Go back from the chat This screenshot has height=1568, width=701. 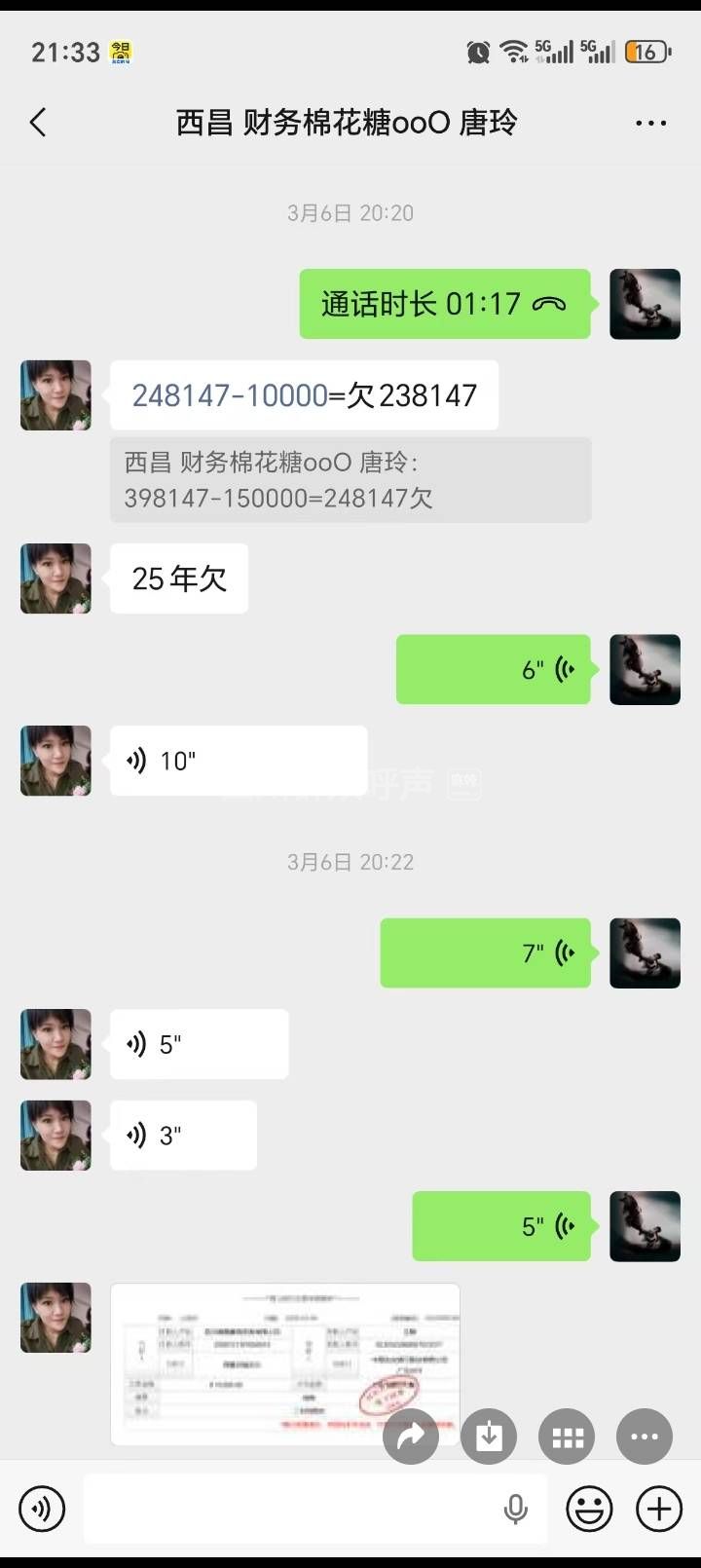pyautogui.click(x=39, y=123)
